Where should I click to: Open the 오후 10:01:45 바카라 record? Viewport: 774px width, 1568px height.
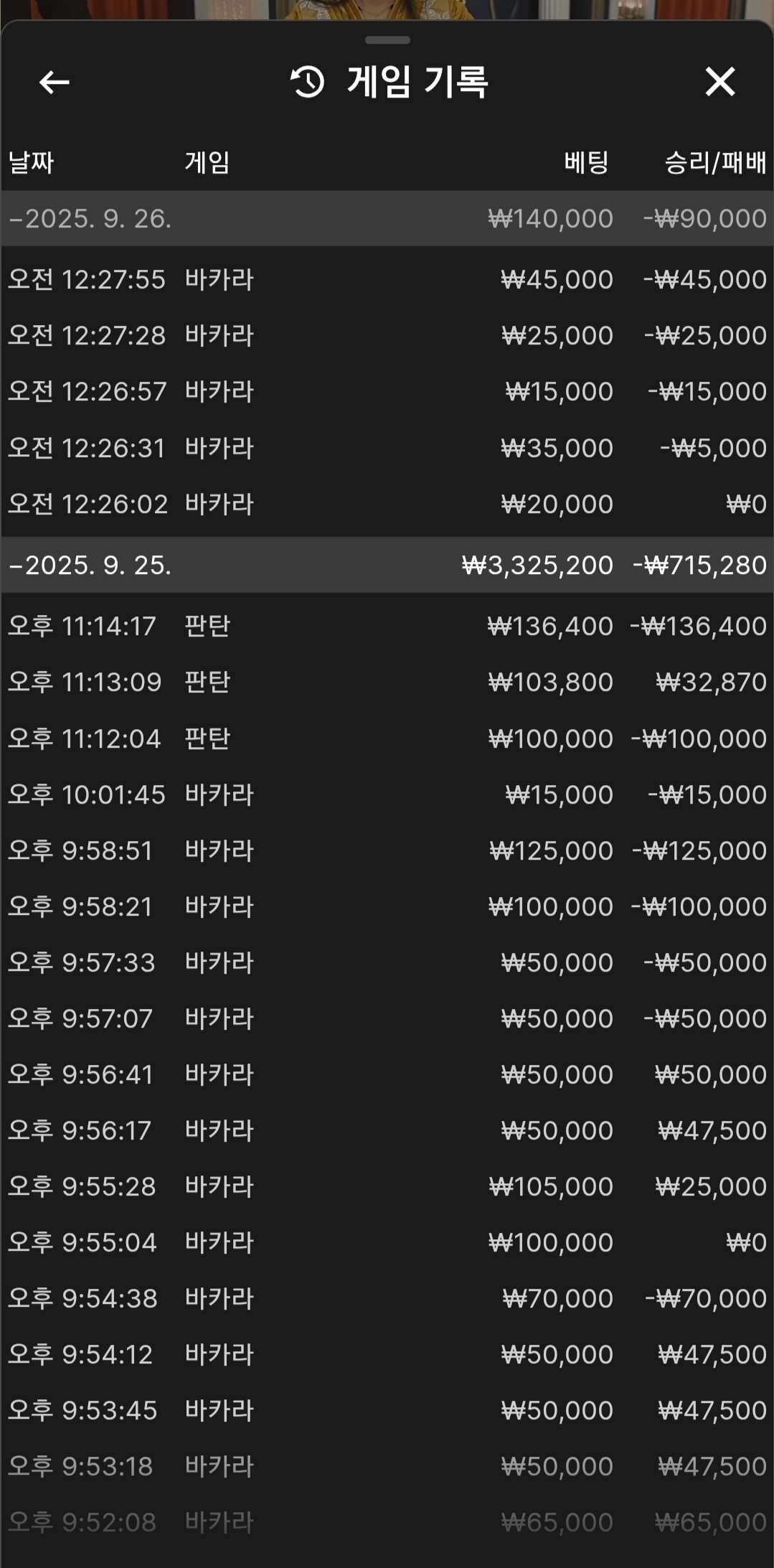387,794
